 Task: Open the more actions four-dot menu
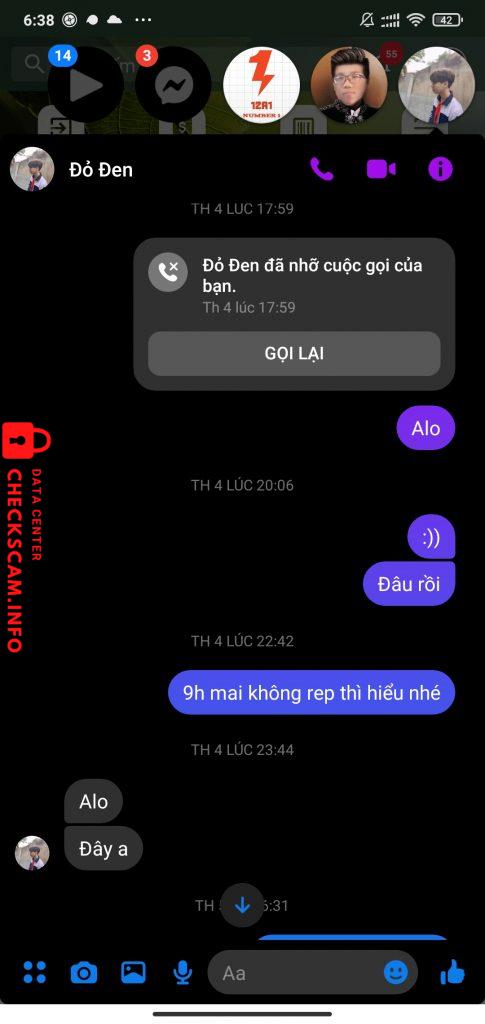pos(35,972)
